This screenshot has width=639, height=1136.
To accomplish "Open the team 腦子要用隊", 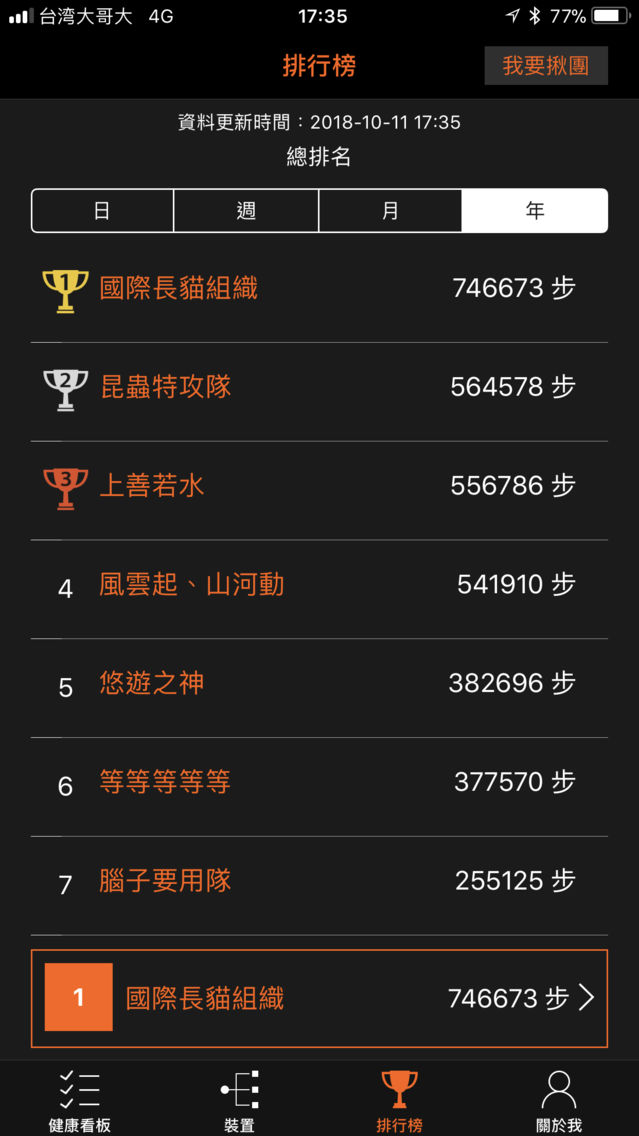I will coord(320,885).
